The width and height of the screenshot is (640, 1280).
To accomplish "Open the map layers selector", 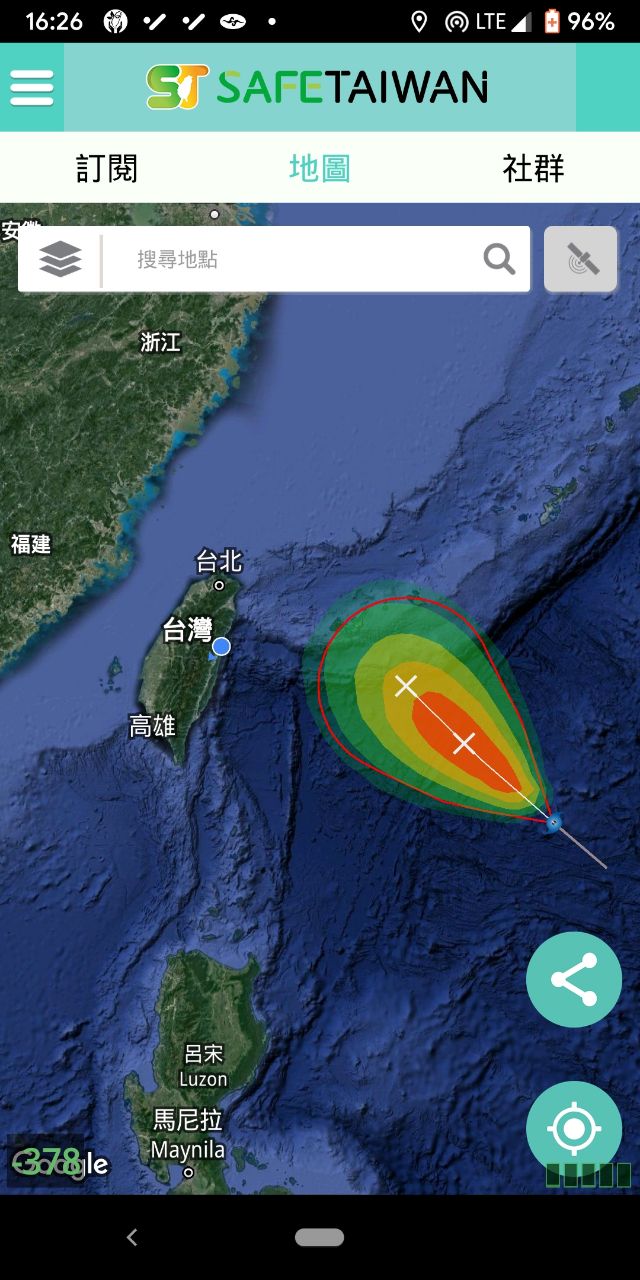I will [x=60, y=260].
